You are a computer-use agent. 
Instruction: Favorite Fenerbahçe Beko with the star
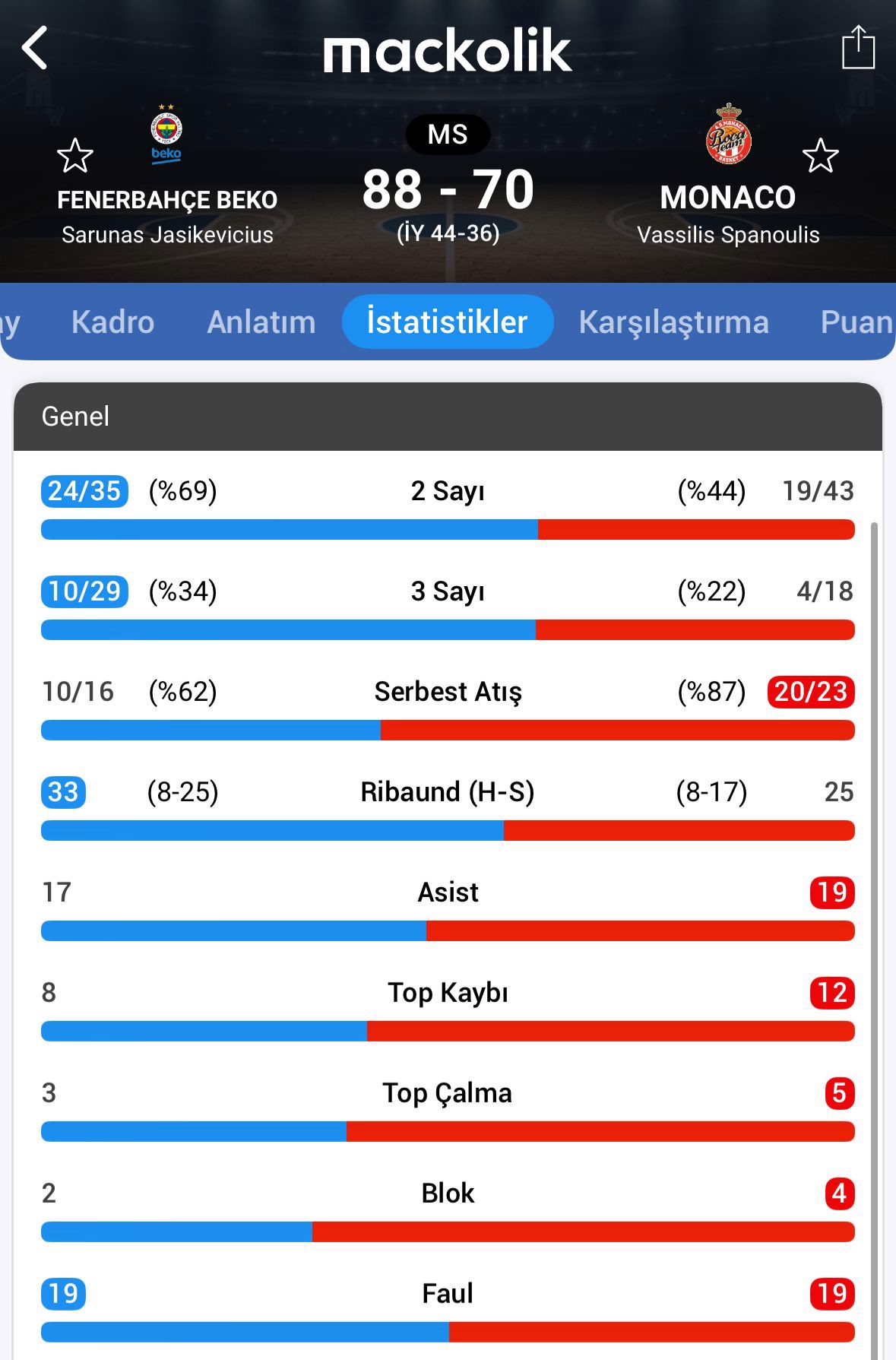[75, 156]
